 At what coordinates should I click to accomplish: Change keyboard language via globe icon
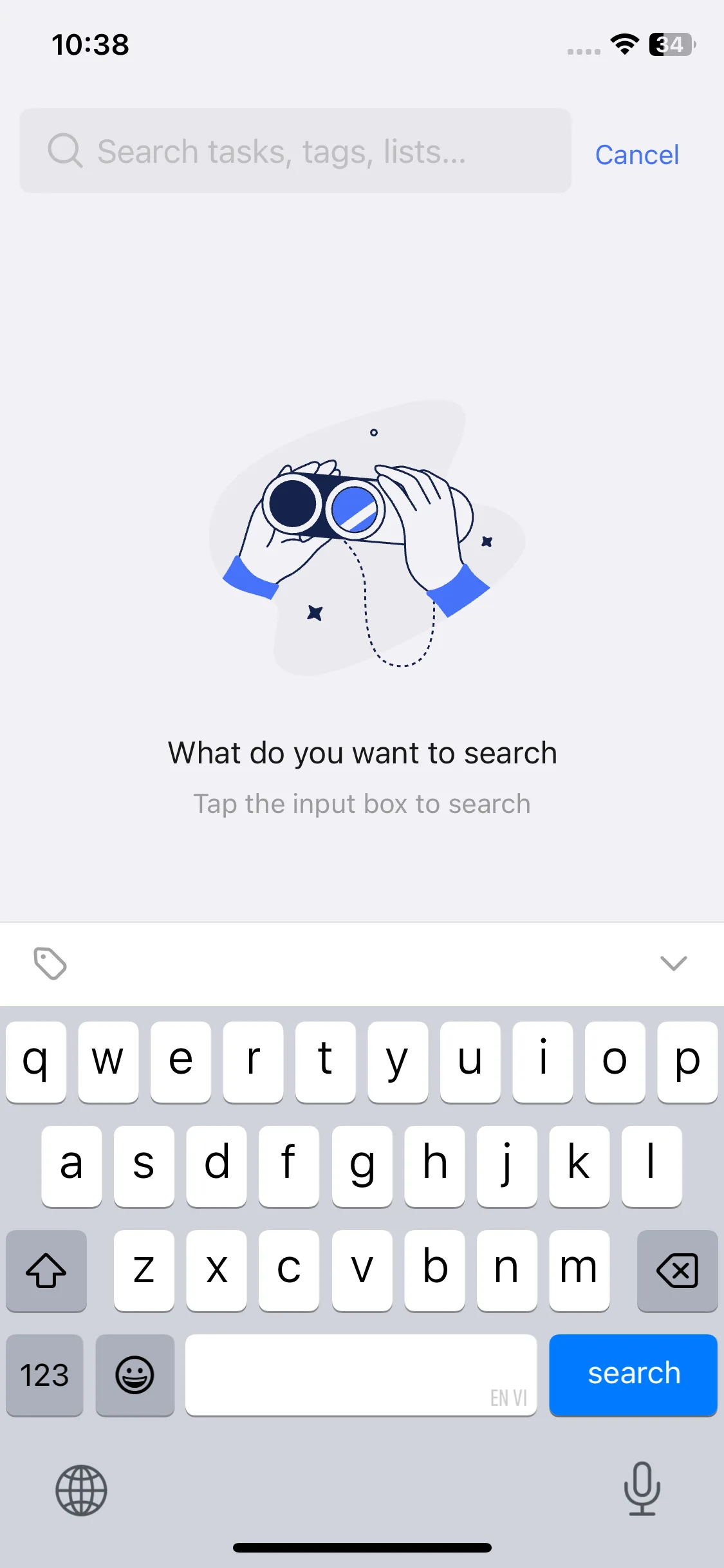81,1490
